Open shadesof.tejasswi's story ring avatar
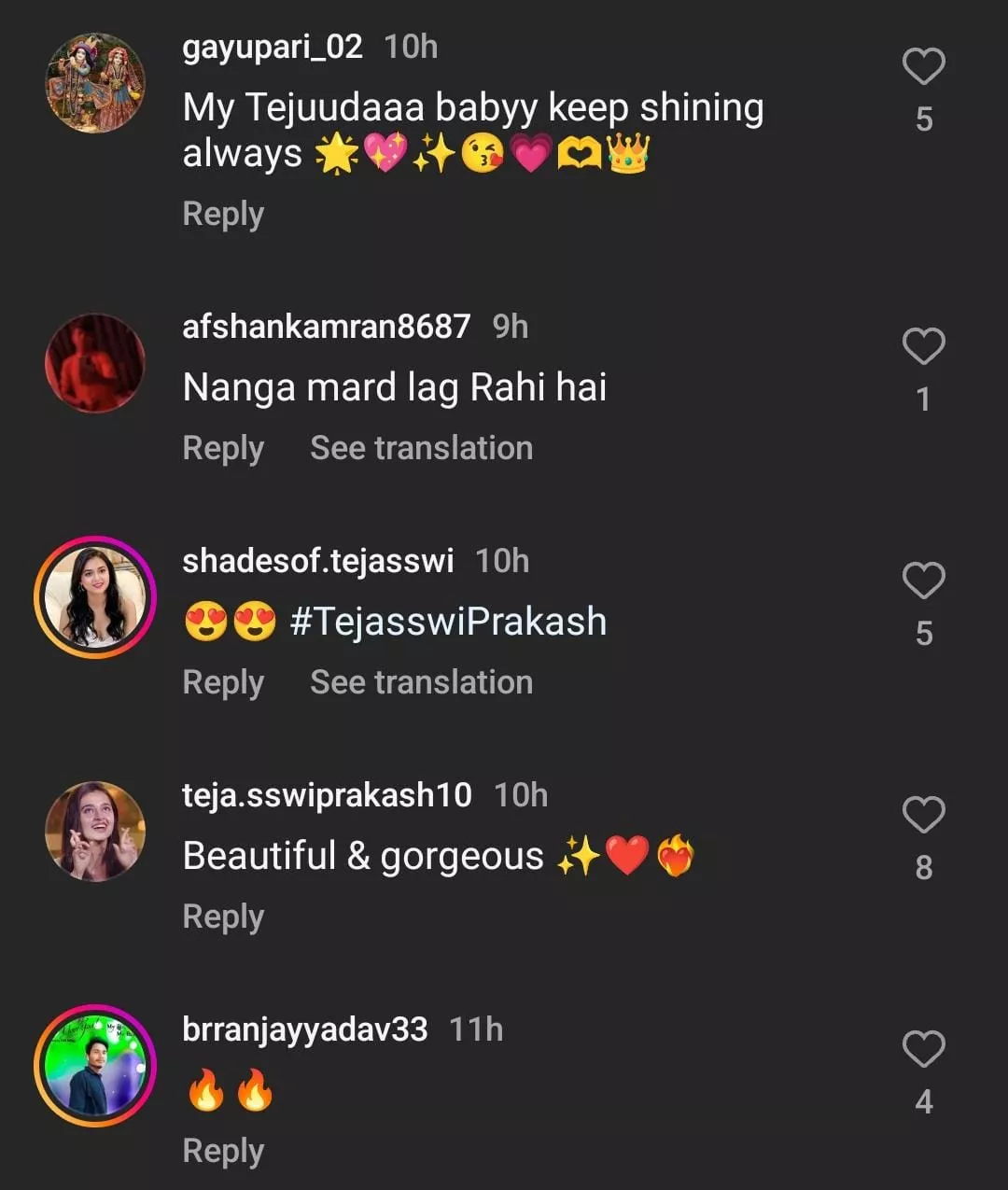The image size is (1008, 1190). pos(95,597)
